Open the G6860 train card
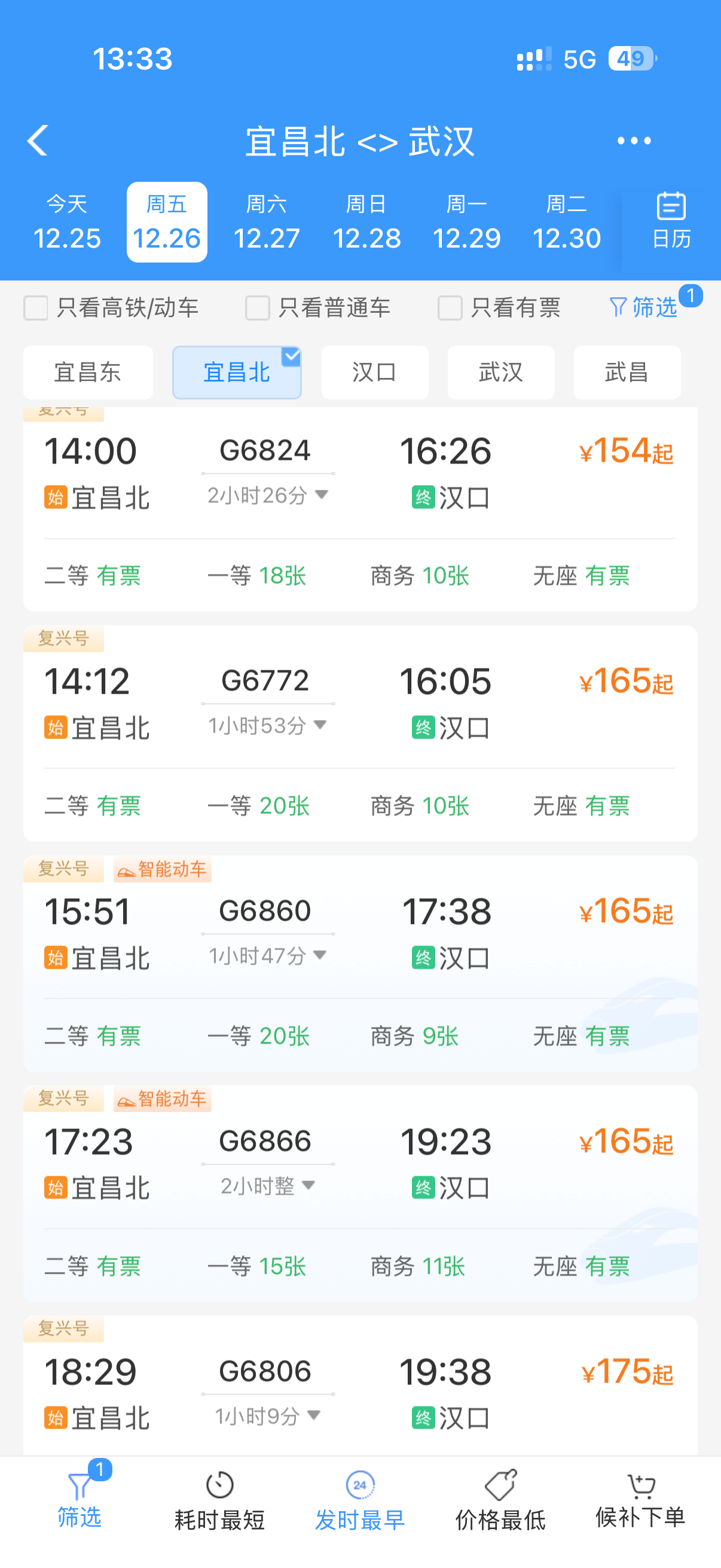Viewport: 721px width, 1568px height. click(360, 963)
